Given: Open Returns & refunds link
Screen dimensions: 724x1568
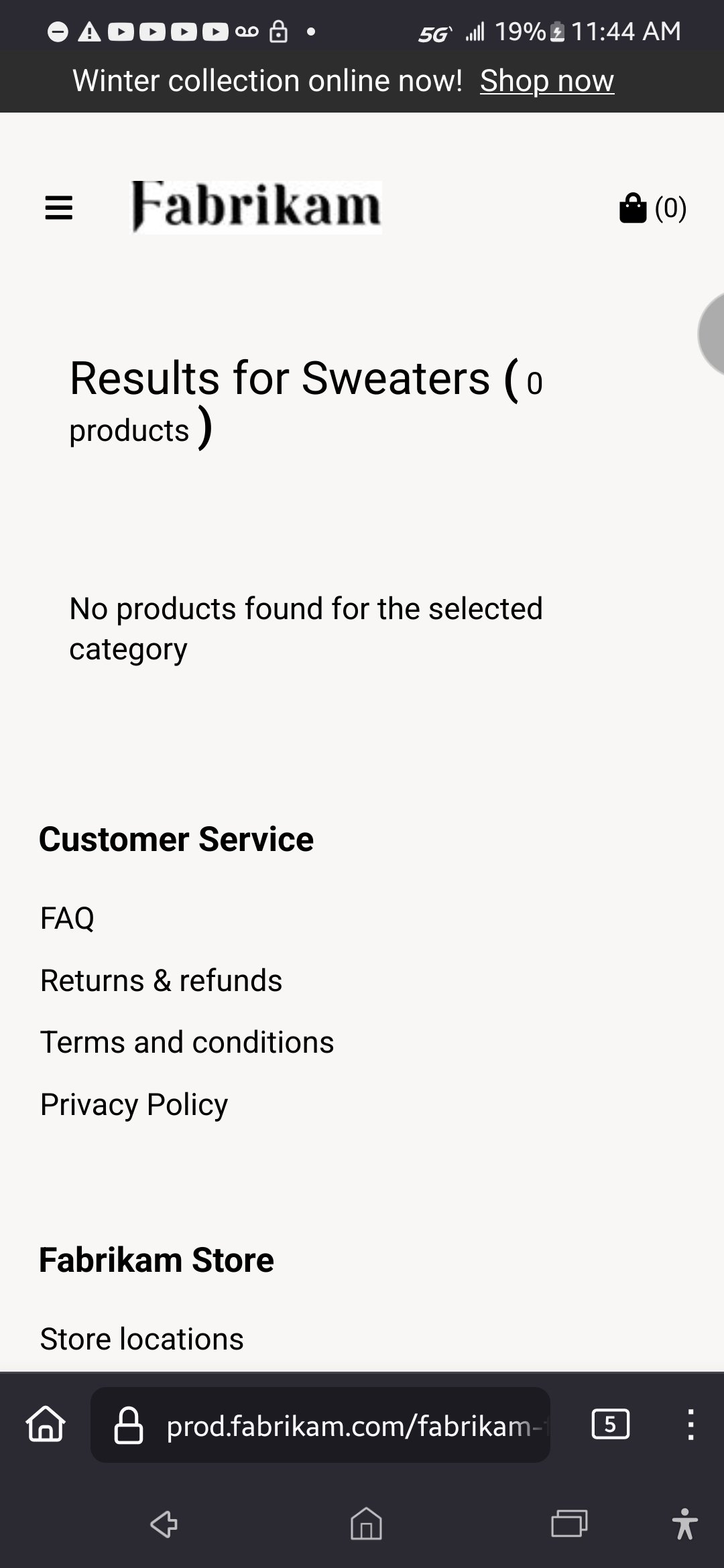Looking at the screenshot, I should click(161, 980).
